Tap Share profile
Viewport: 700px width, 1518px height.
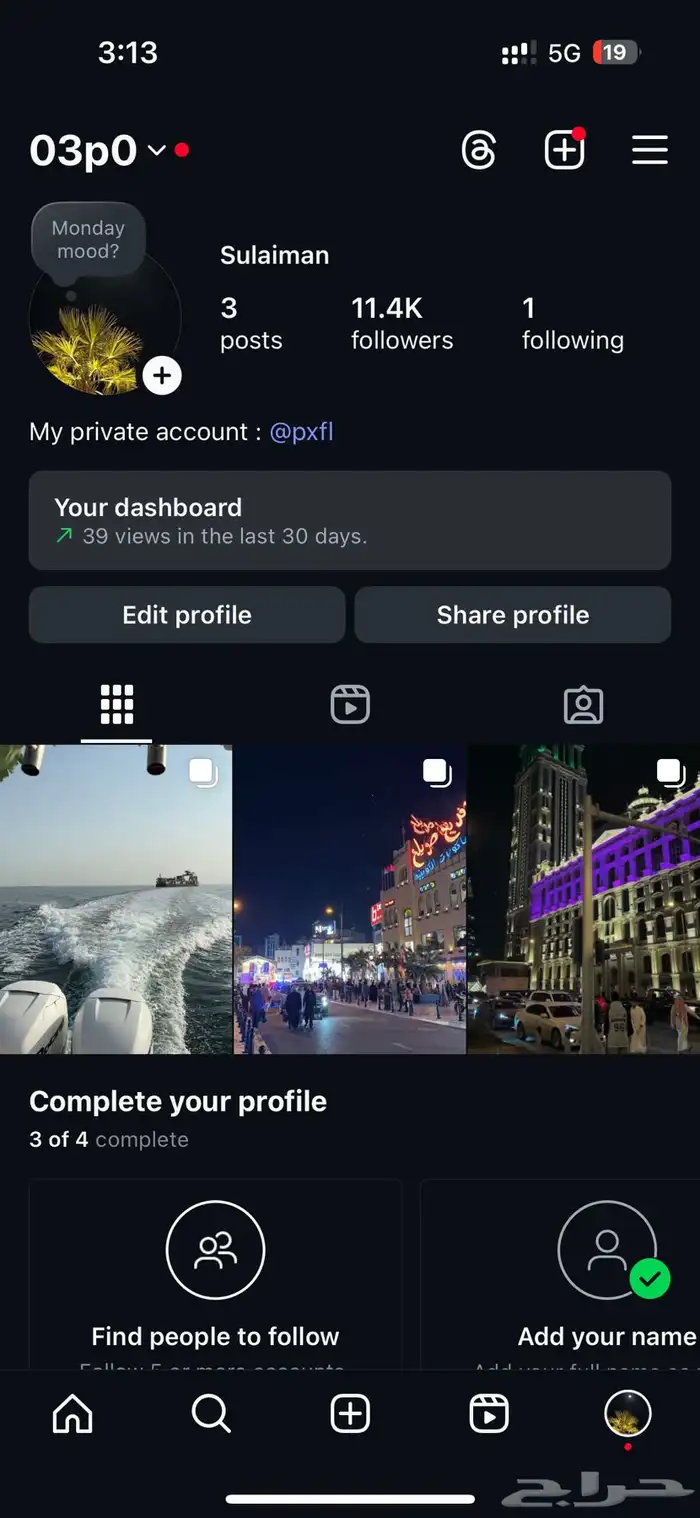[x=512, y=615]
